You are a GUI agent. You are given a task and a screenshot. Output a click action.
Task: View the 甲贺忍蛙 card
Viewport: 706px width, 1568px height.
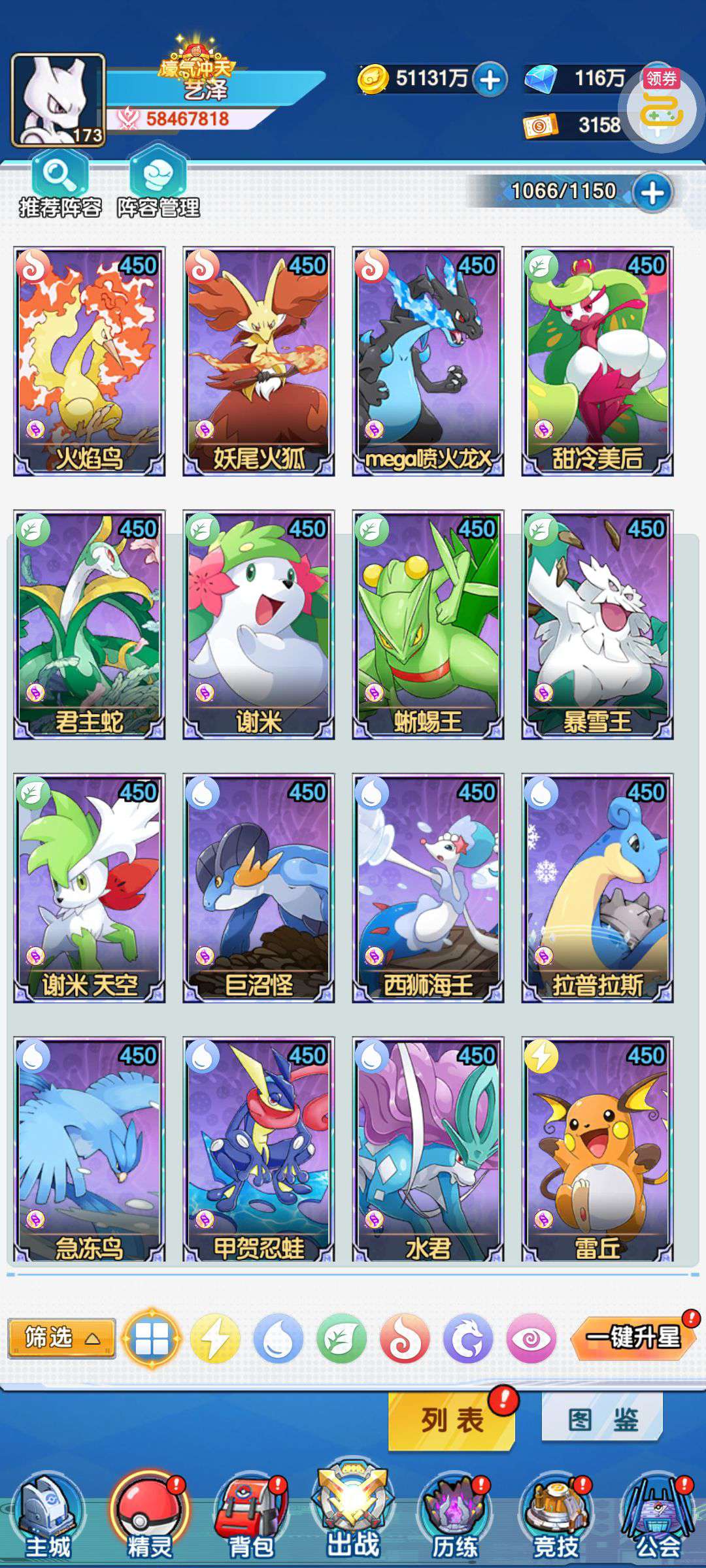[259, 1150]
